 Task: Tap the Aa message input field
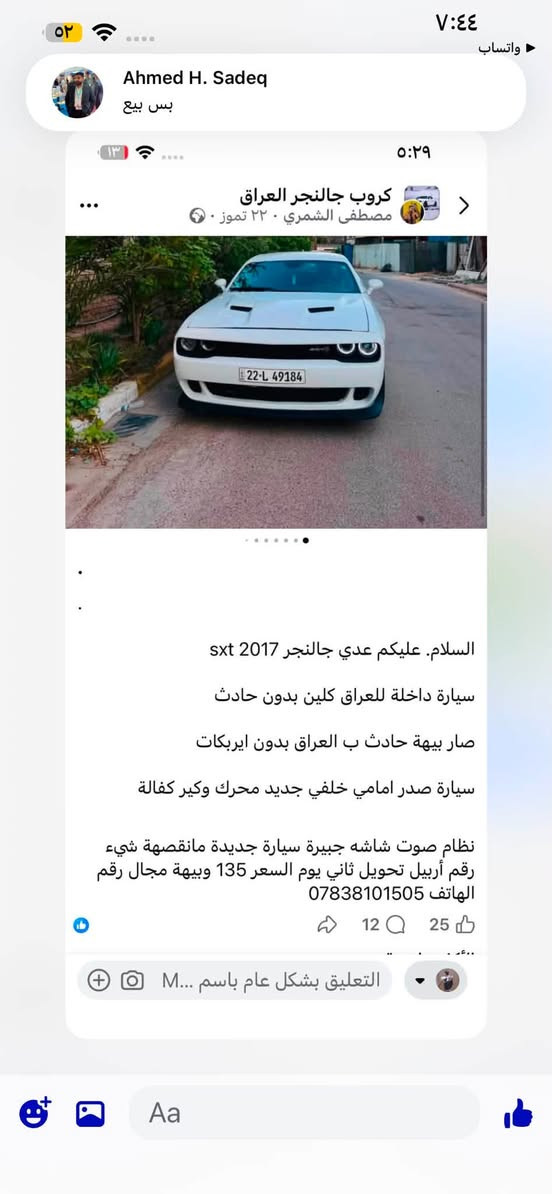(x=305, y=1113)
